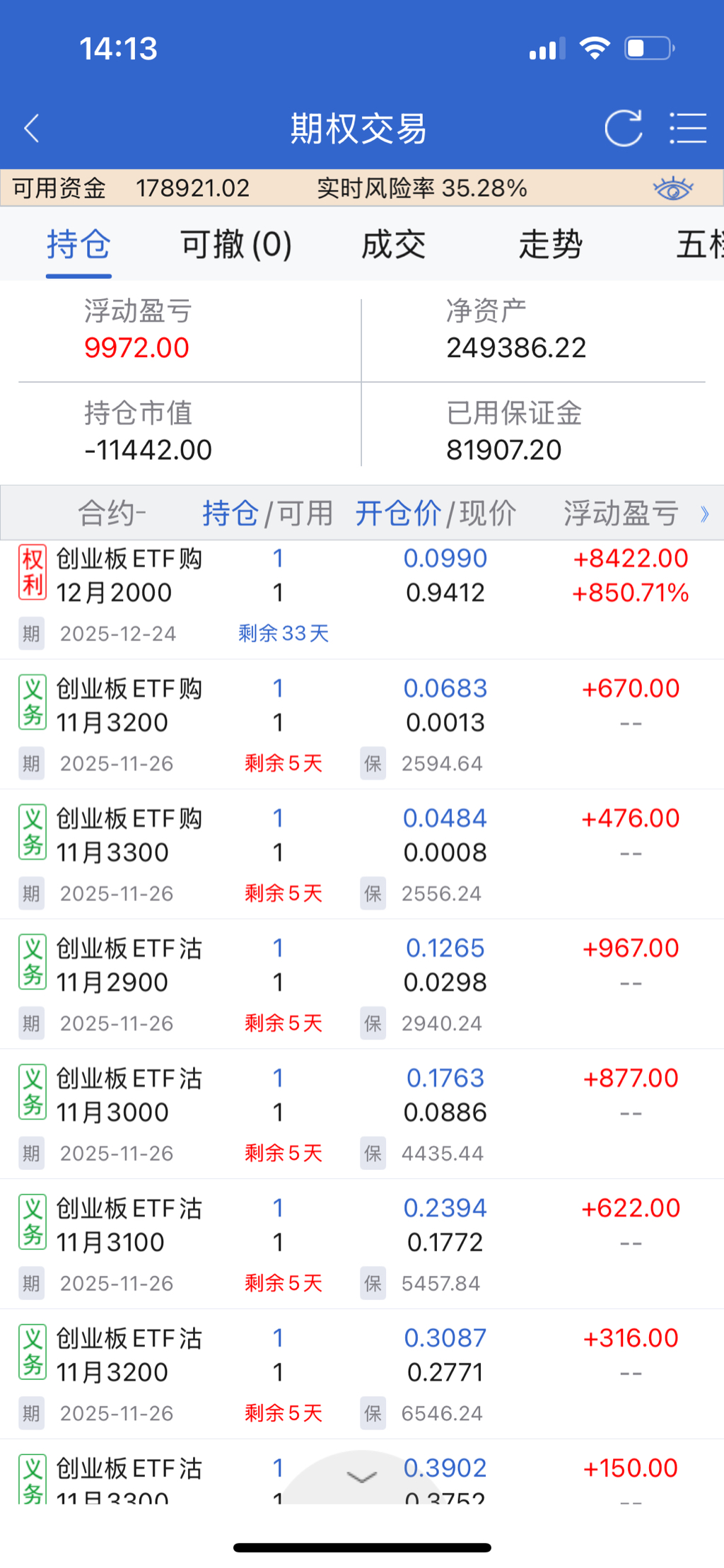Refresh the options trading data
Screen dimensions: 724x1568
point(623,129)
